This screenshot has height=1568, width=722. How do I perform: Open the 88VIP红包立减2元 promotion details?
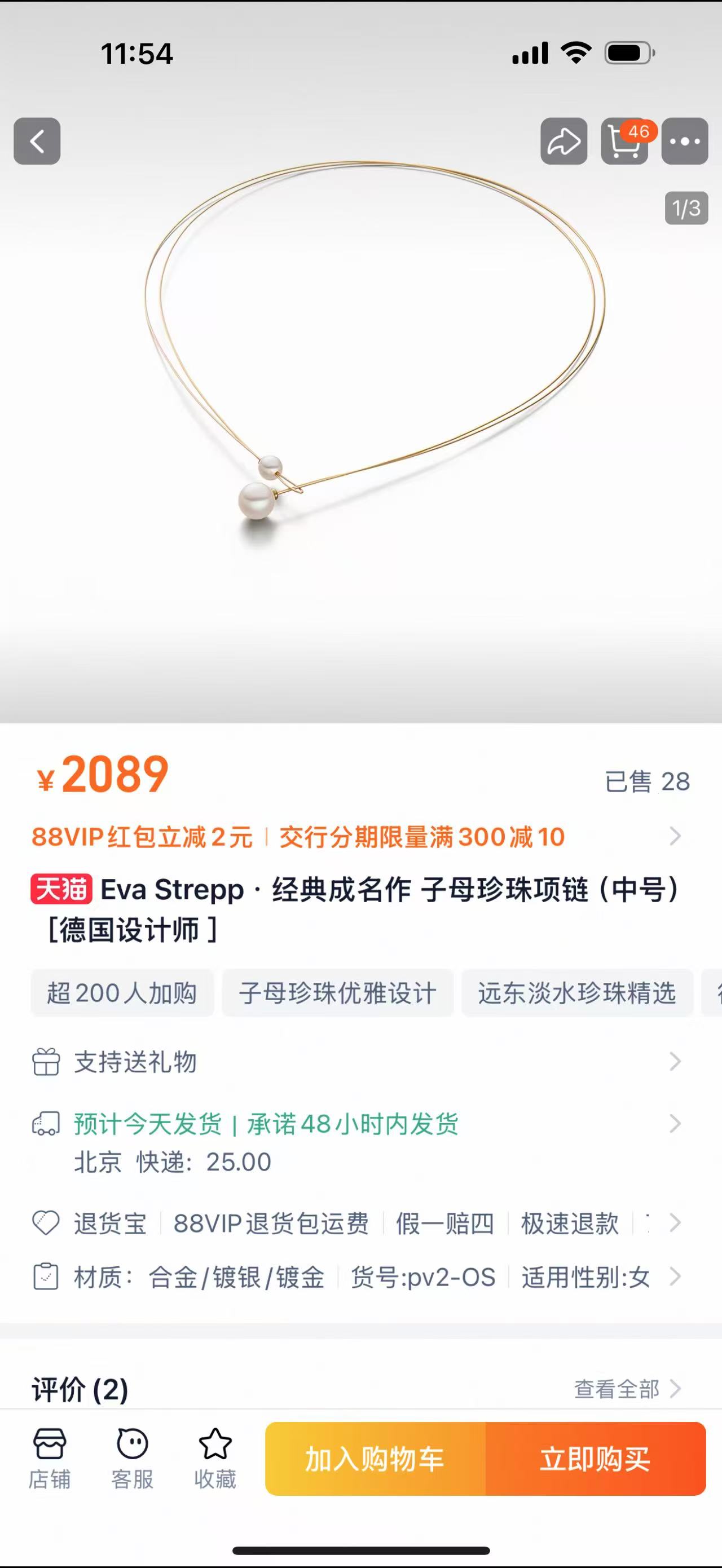coord(143,837)
